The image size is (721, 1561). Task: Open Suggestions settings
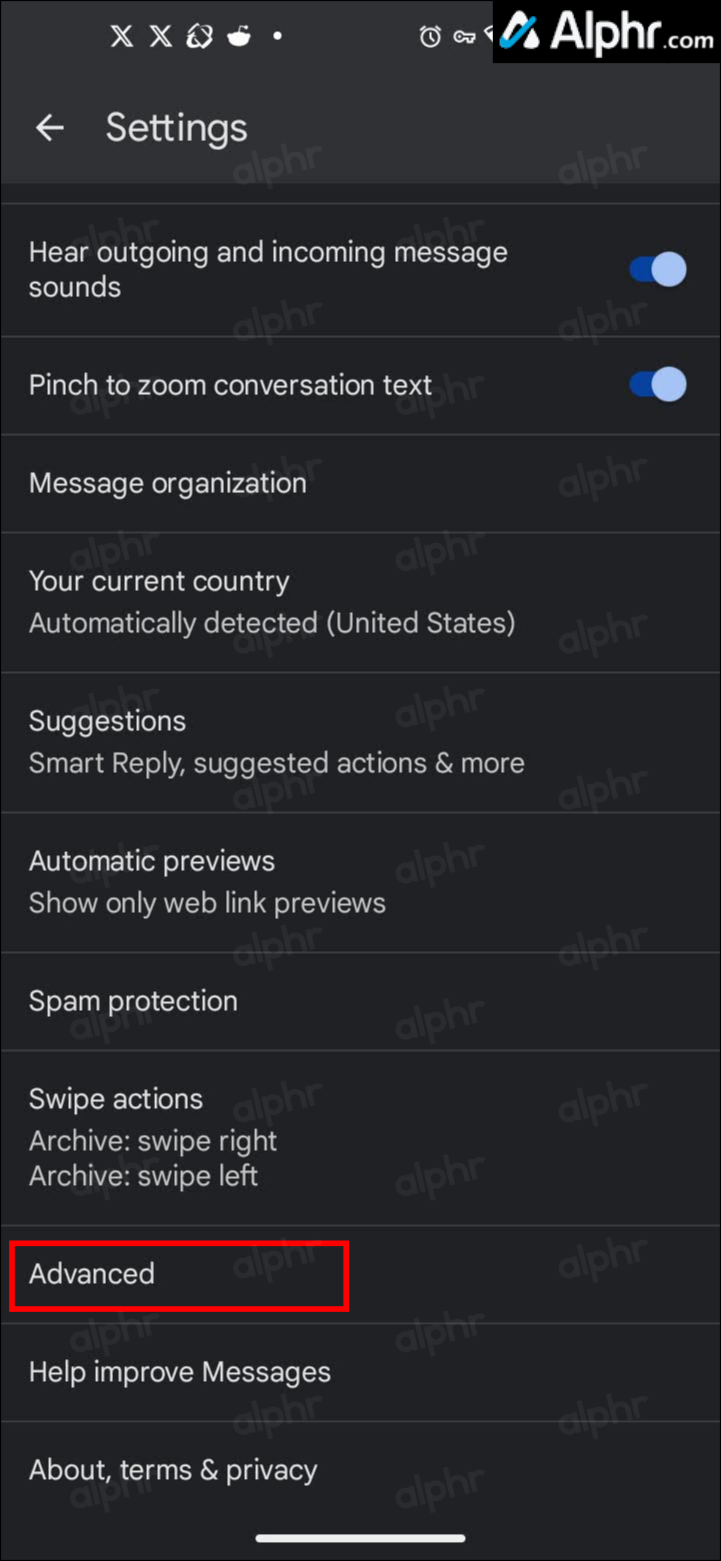pos(275,742)
